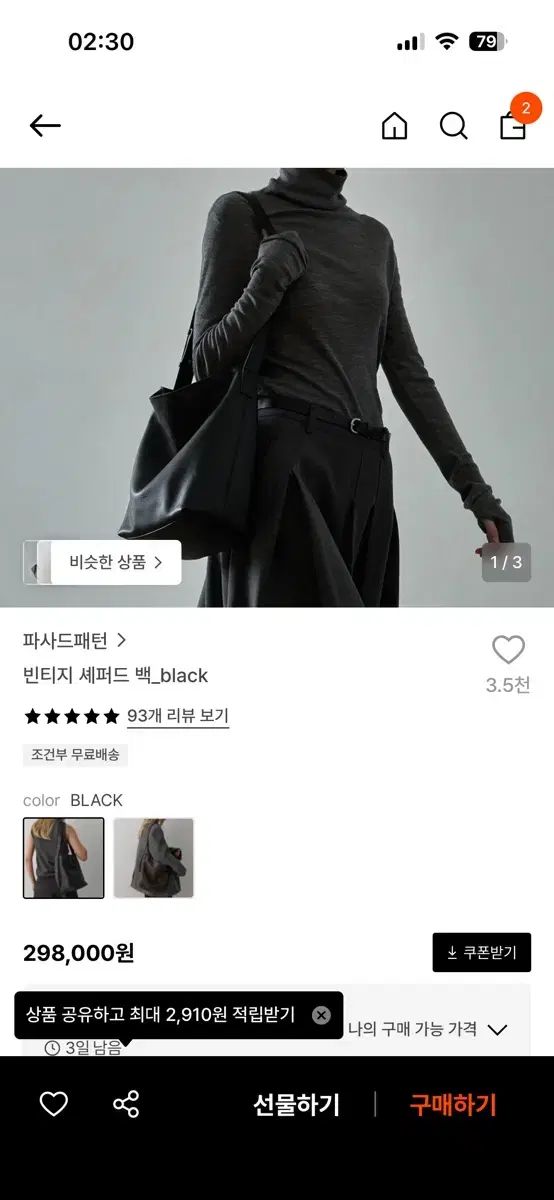Viewport: 554px width, 1200px height.
Task: Like the product with heart above 3.5천
Action: (x=508, y=650)
